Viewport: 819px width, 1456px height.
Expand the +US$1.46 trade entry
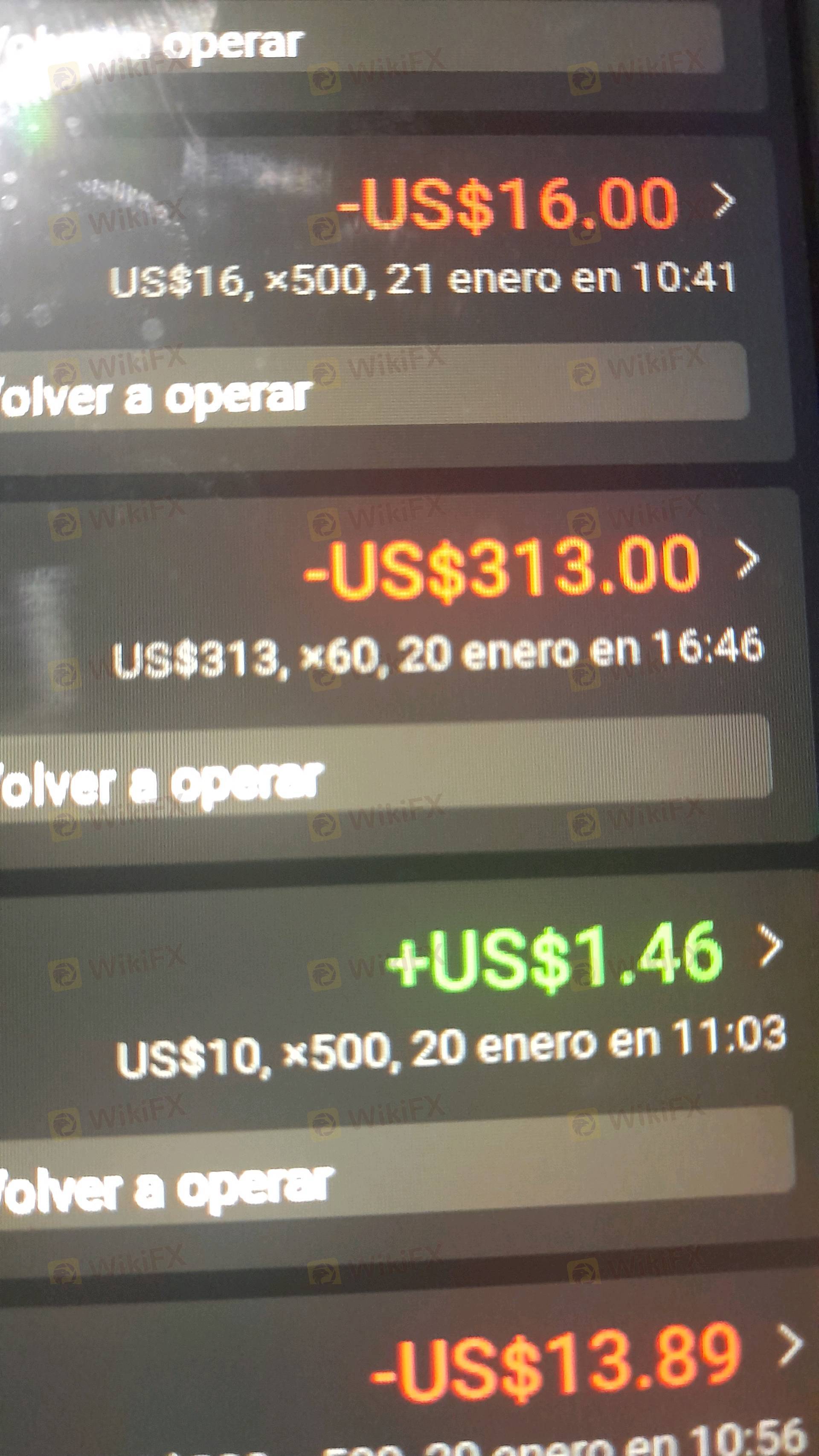770,945
